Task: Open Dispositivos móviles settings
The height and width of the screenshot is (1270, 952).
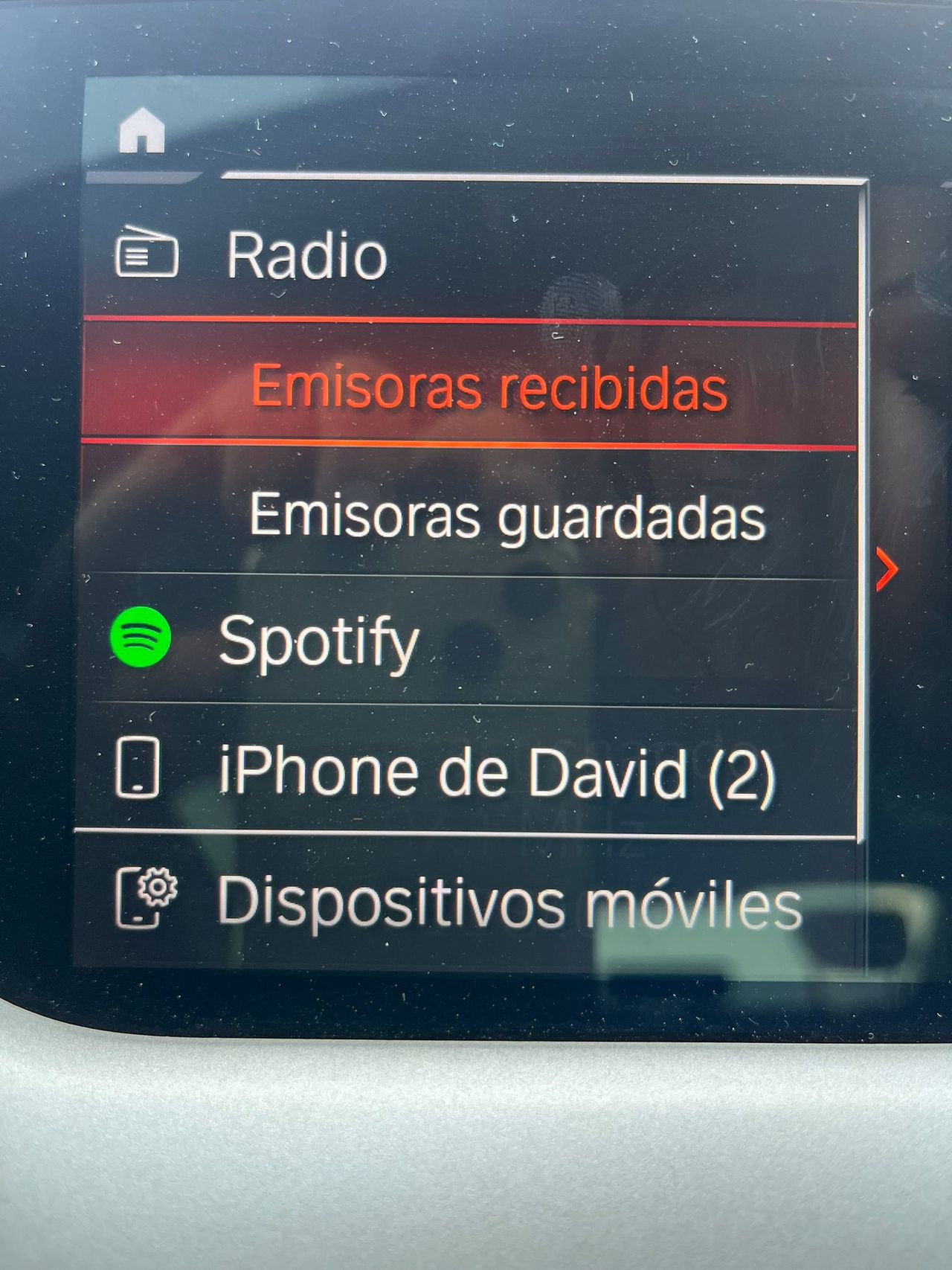Action: (x=509, y=902)
